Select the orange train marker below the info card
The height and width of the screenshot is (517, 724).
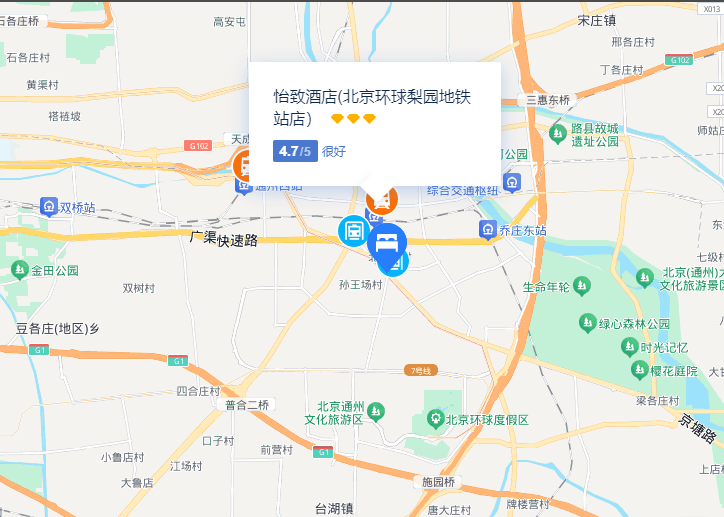point(381,199)
